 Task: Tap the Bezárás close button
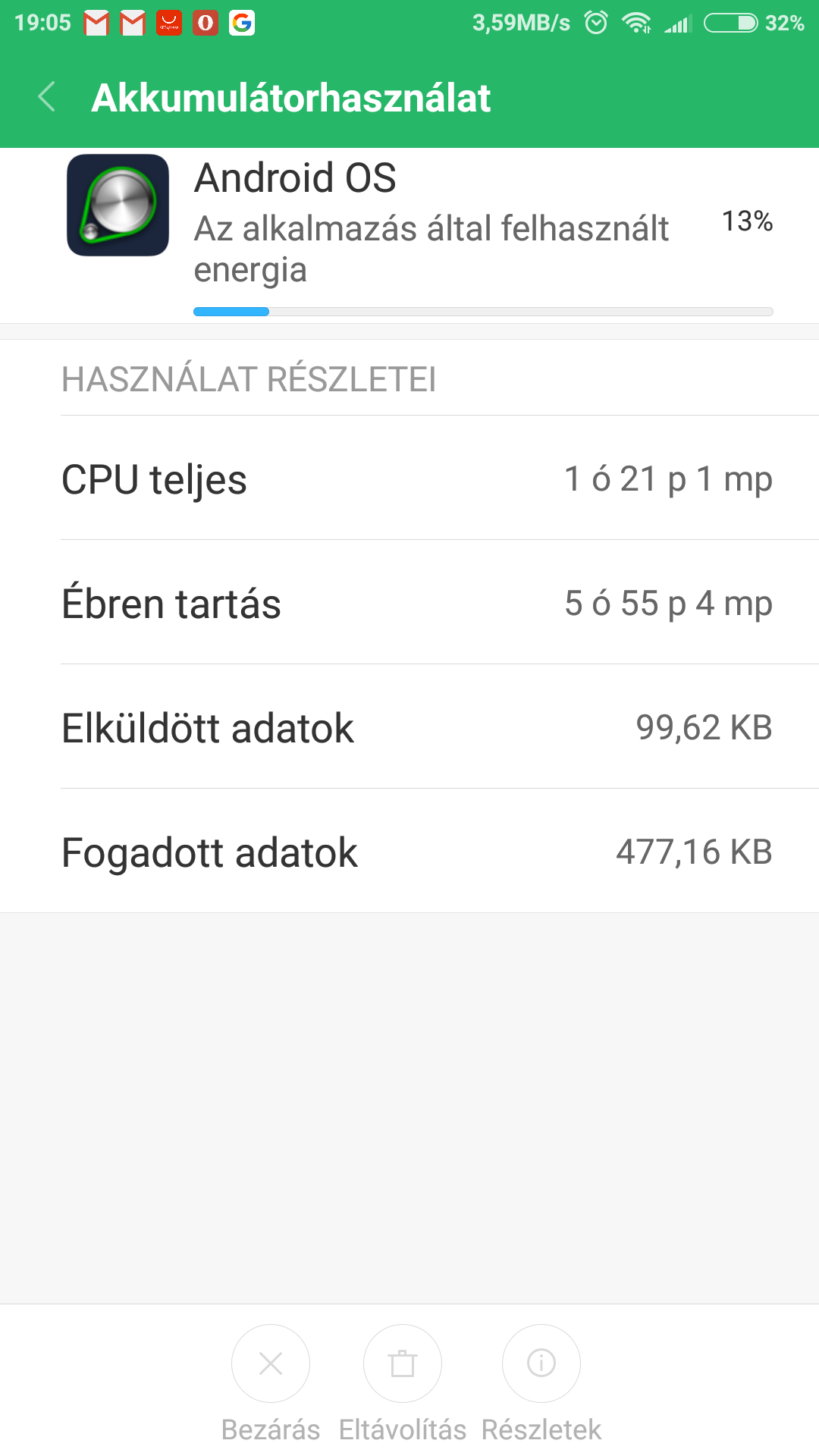click(x=271, y=1363)
